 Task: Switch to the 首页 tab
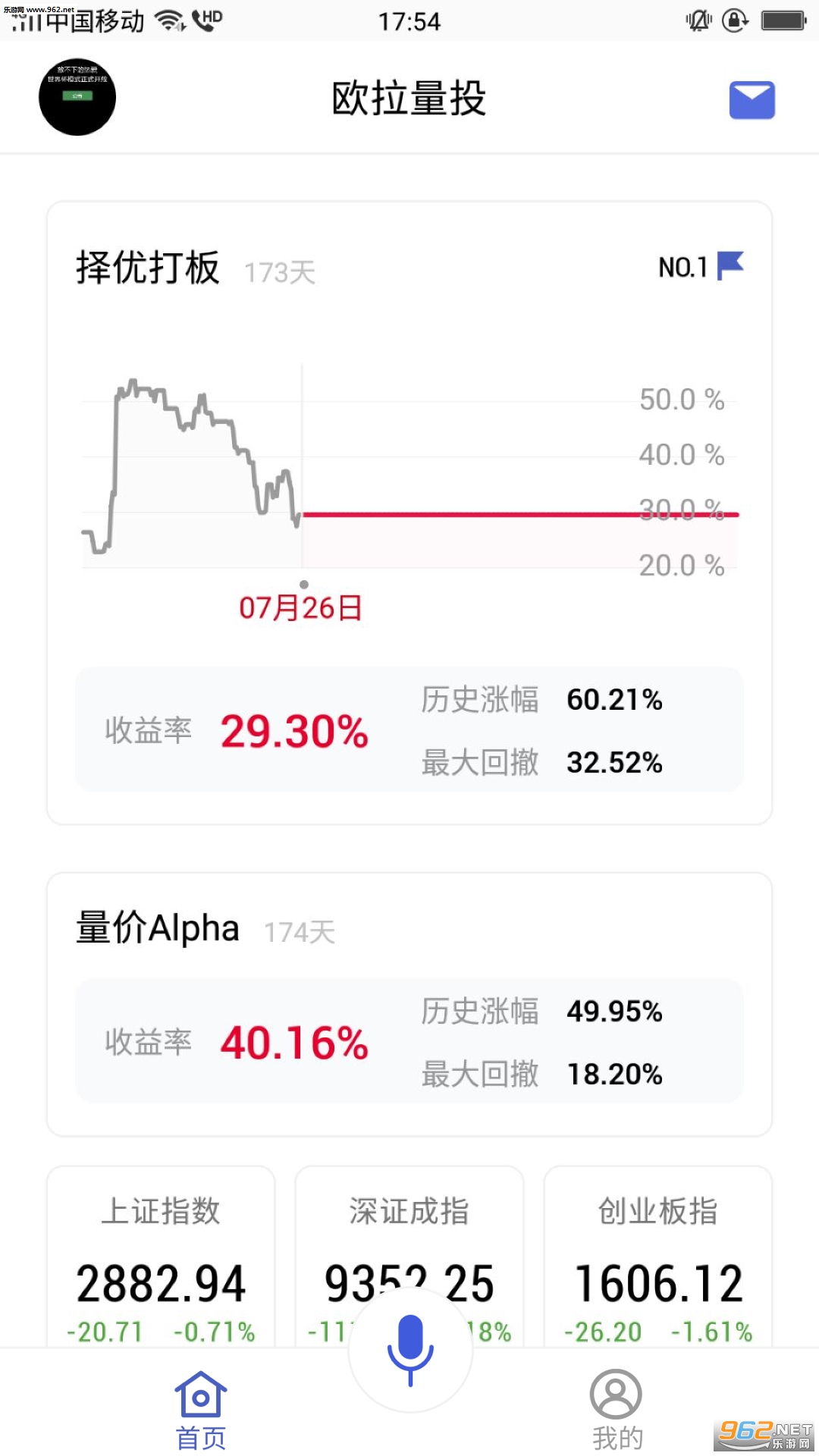[x=201, y=1410]
